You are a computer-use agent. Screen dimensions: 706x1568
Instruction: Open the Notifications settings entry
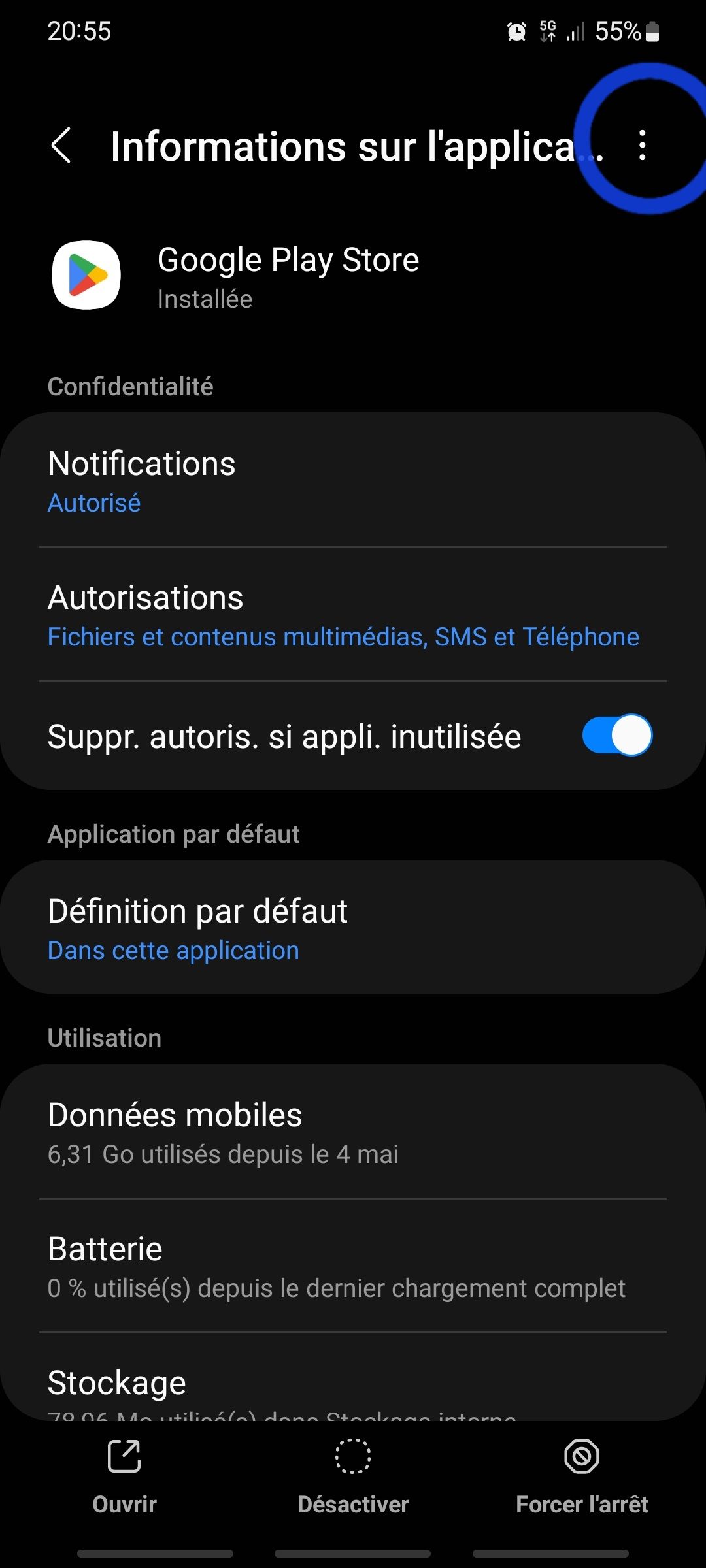[x=353, y=482]
